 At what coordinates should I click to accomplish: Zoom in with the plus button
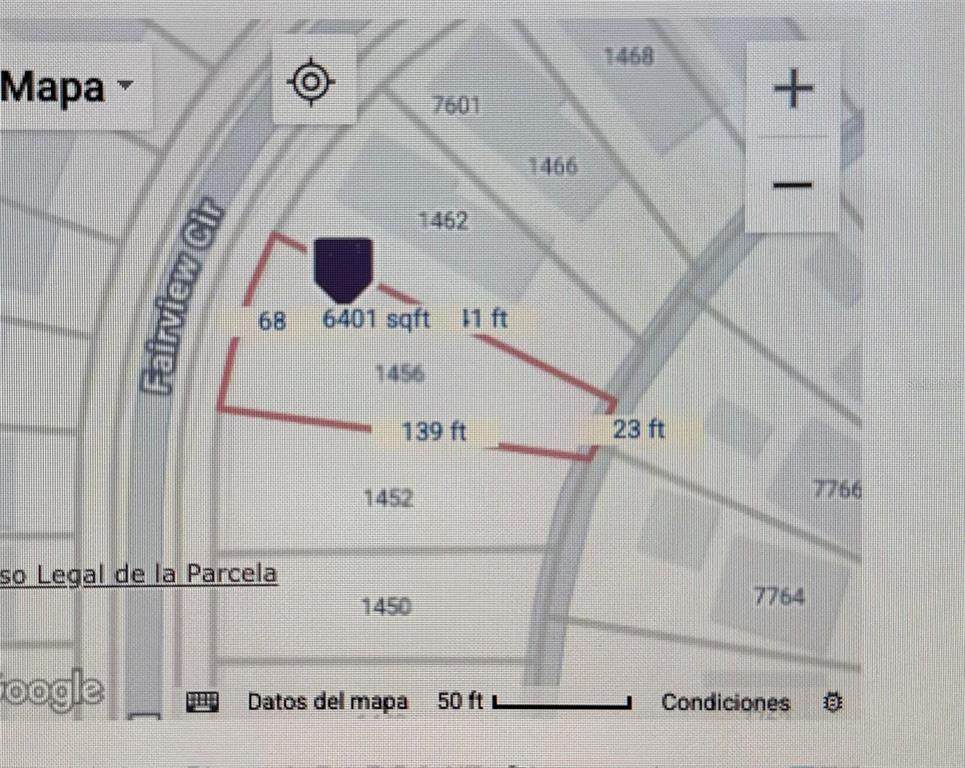coord(793,90)
